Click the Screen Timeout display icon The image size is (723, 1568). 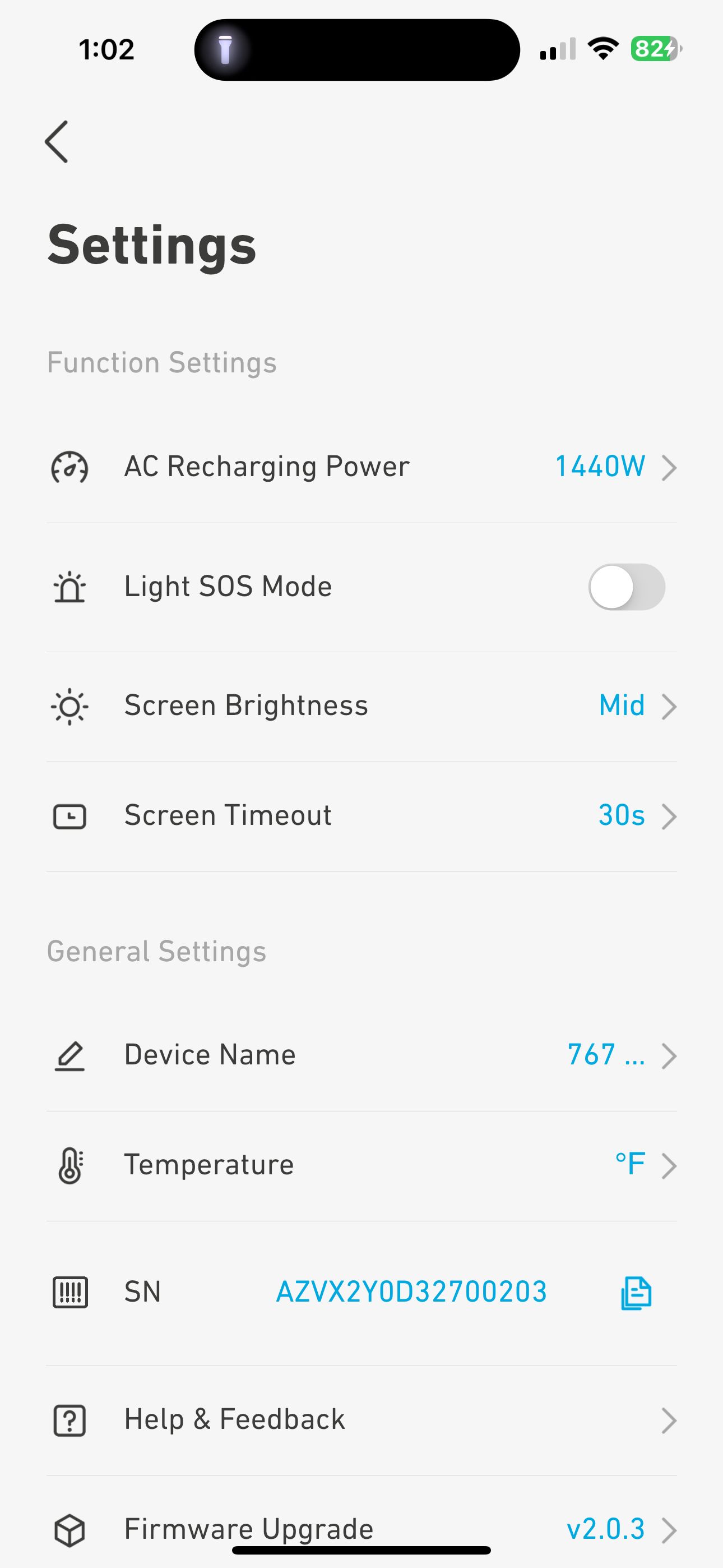69,817
